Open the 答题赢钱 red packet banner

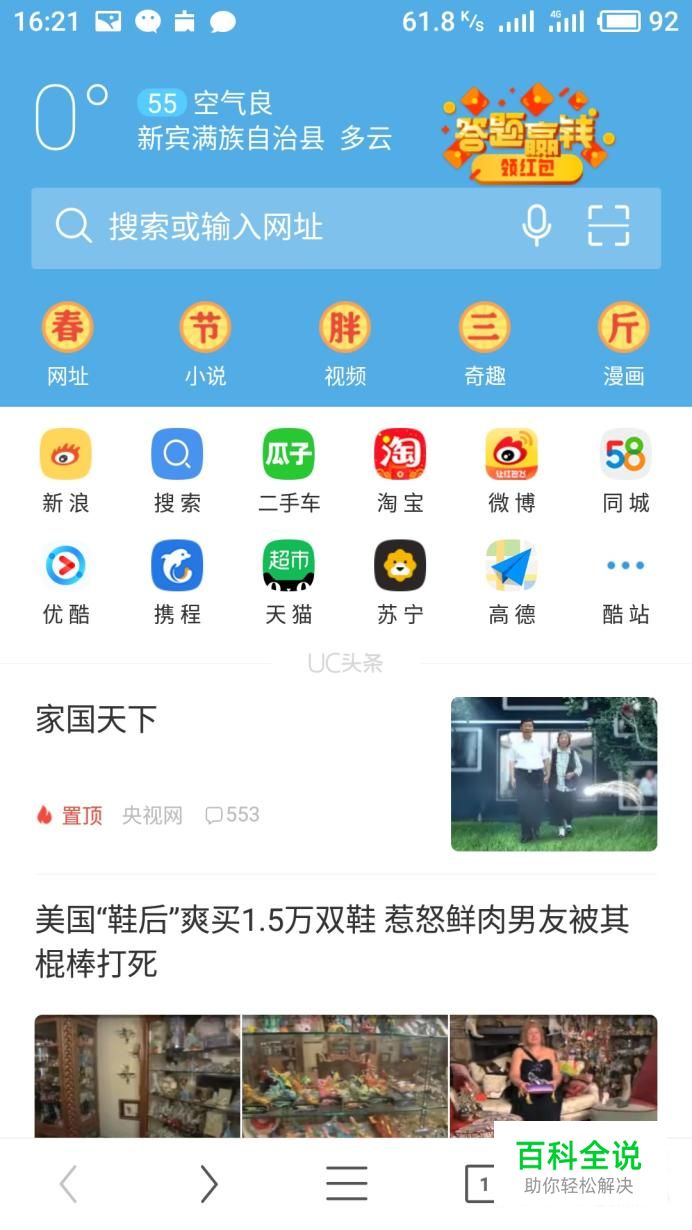[527, 135]
